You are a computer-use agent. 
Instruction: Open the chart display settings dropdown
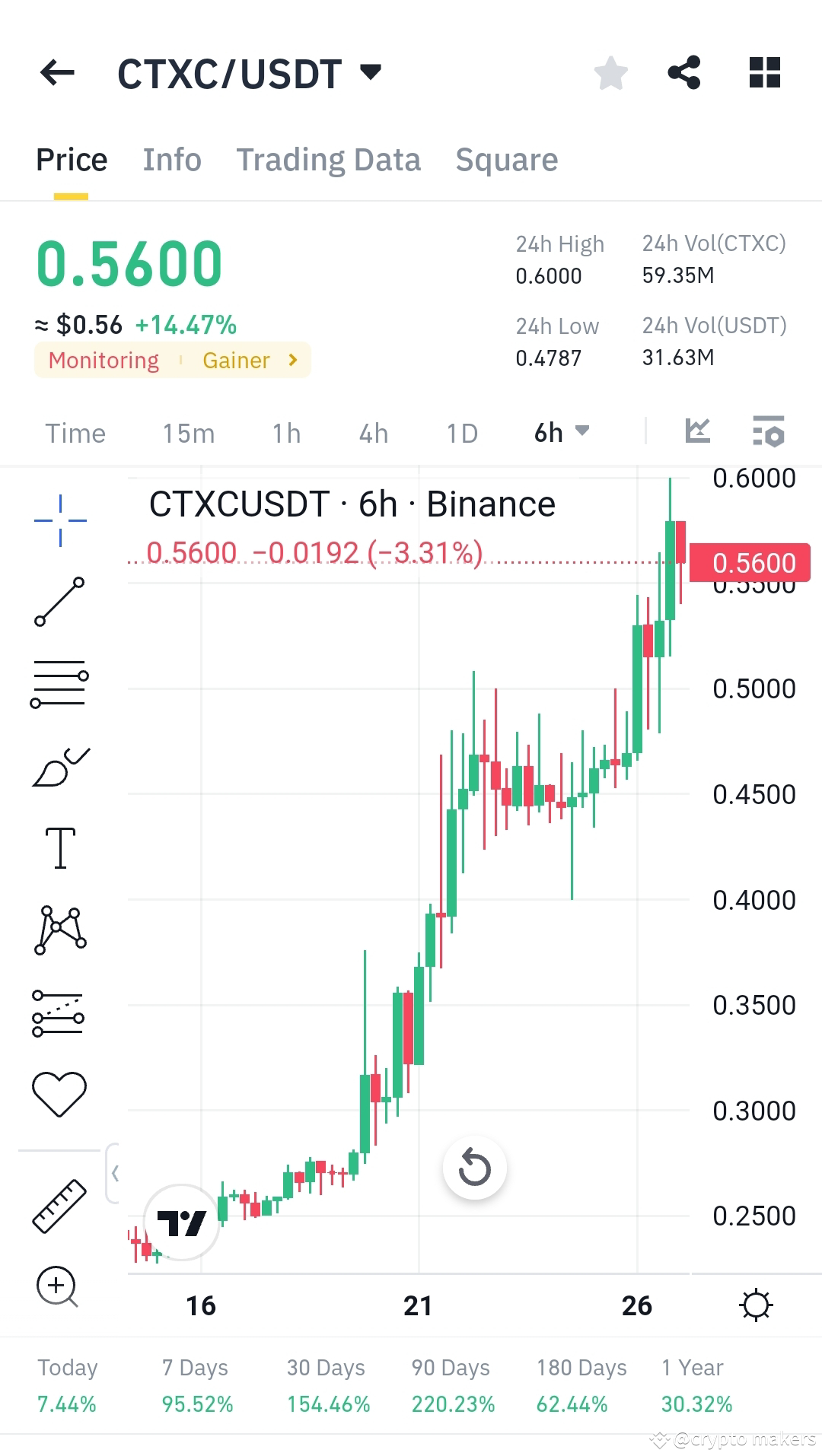(769, 432)
